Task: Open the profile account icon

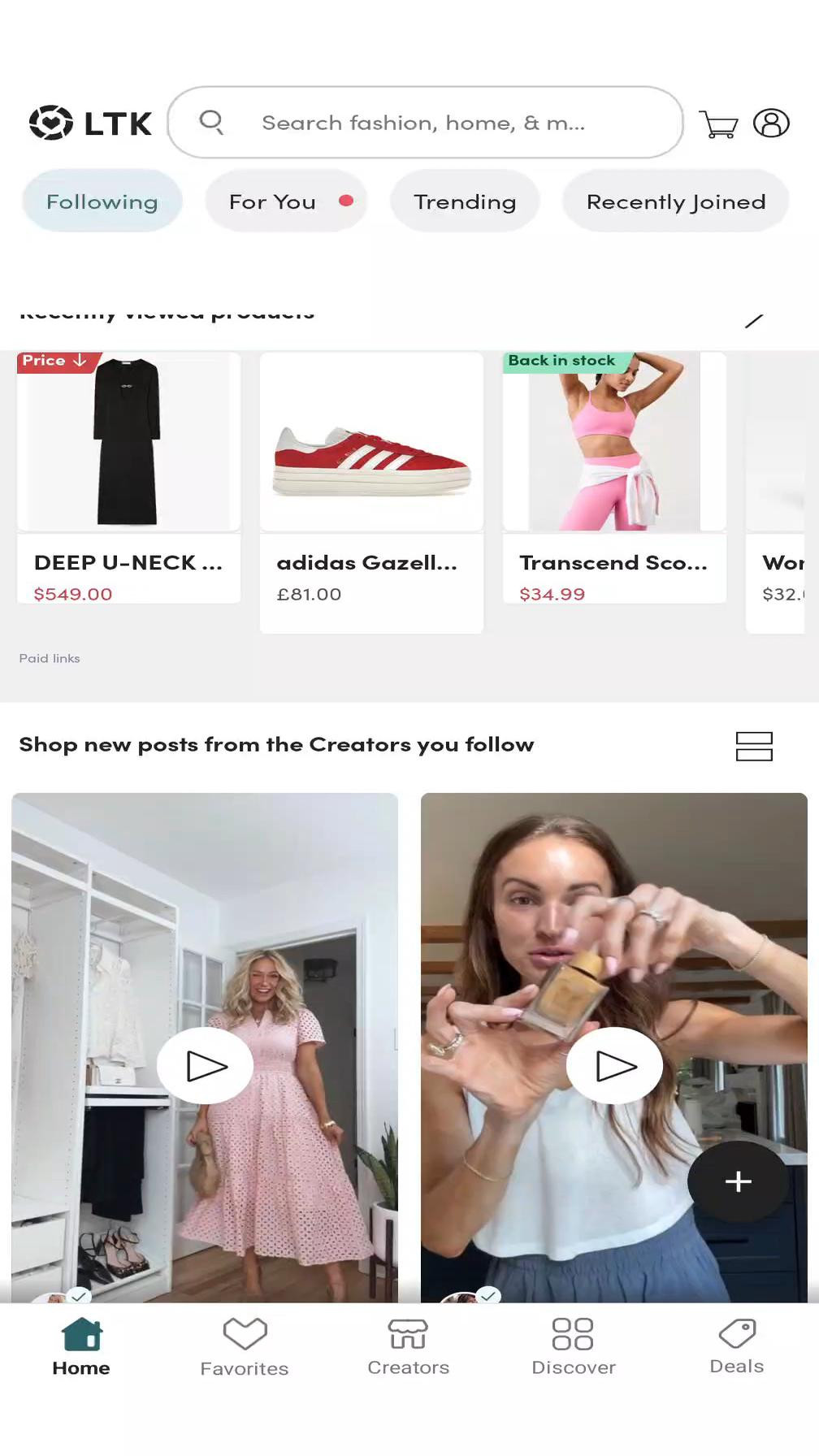Action: click(771, 123)
